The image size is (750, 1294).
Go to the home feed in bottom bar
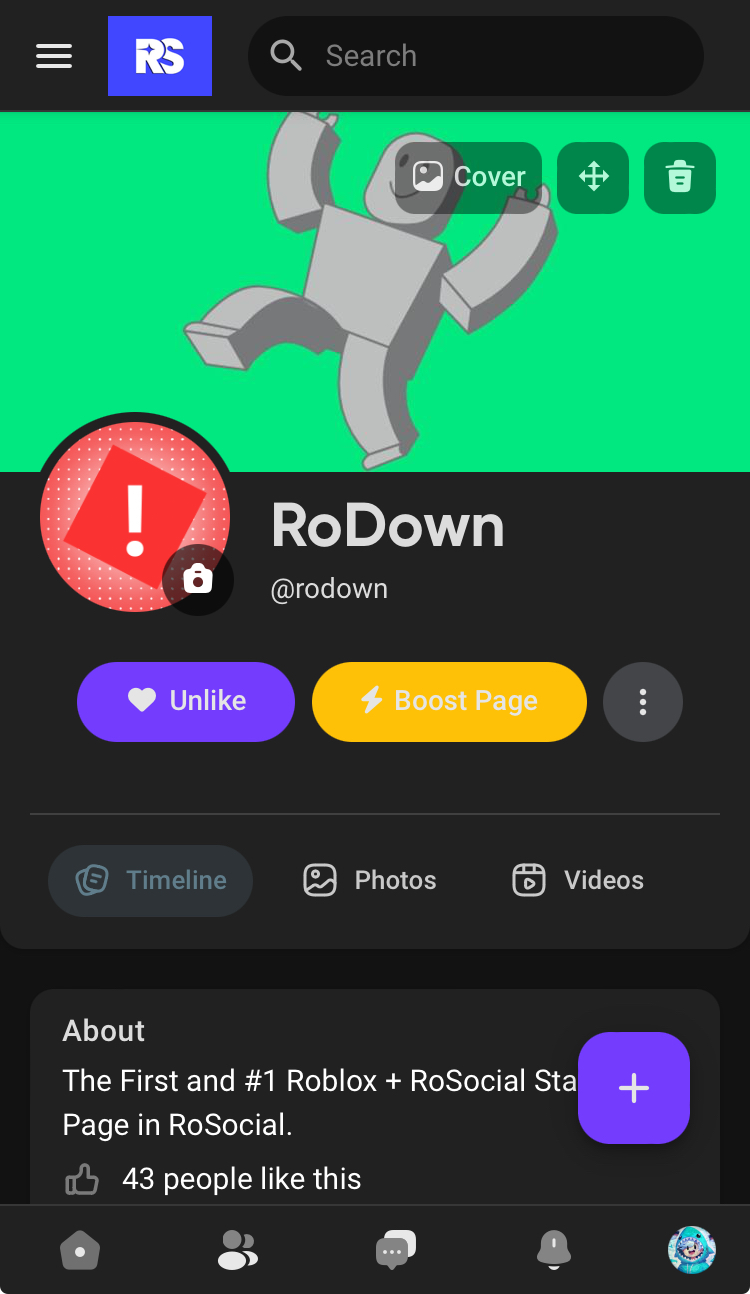click(x=80, y=1250)
